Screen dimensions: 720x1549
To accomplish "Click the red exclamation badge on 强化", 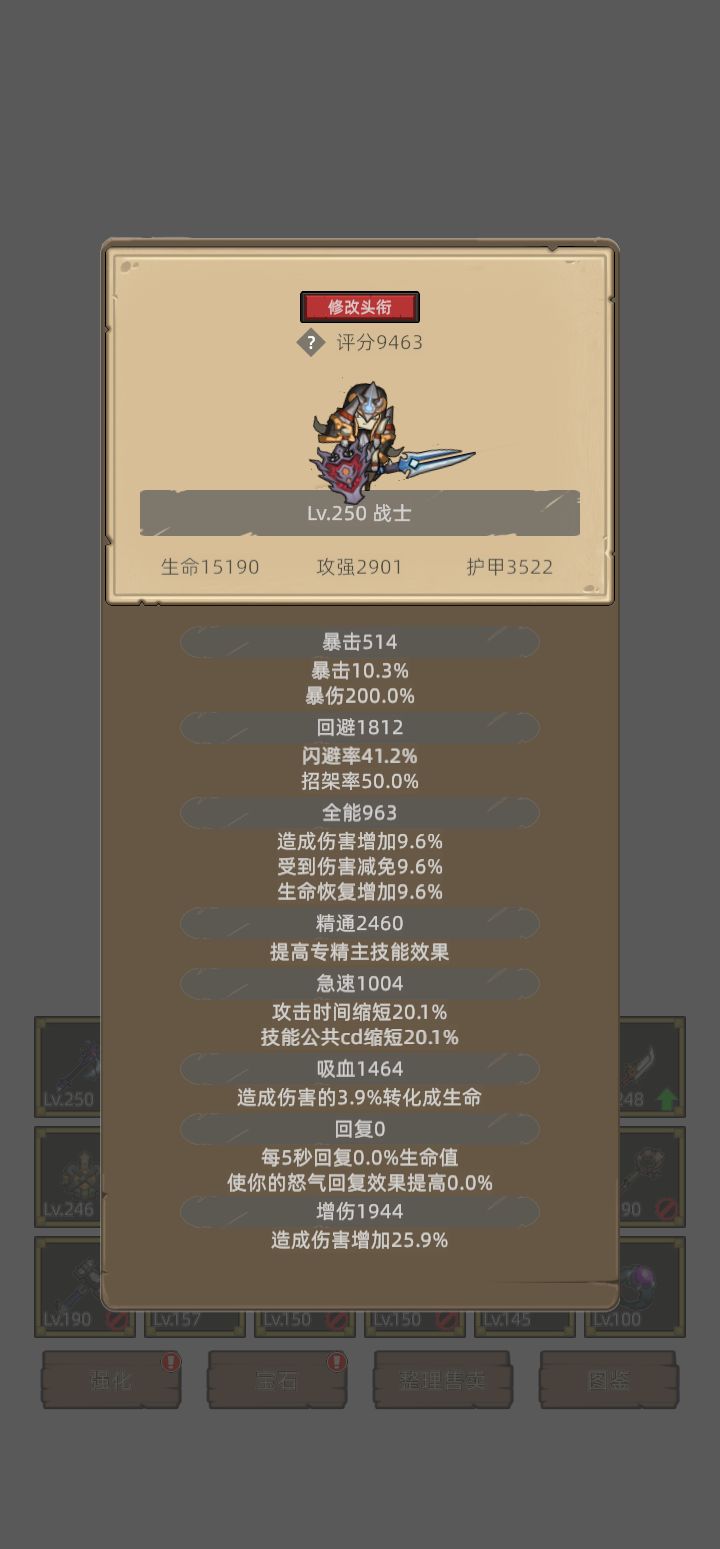I will [170, 1360].
